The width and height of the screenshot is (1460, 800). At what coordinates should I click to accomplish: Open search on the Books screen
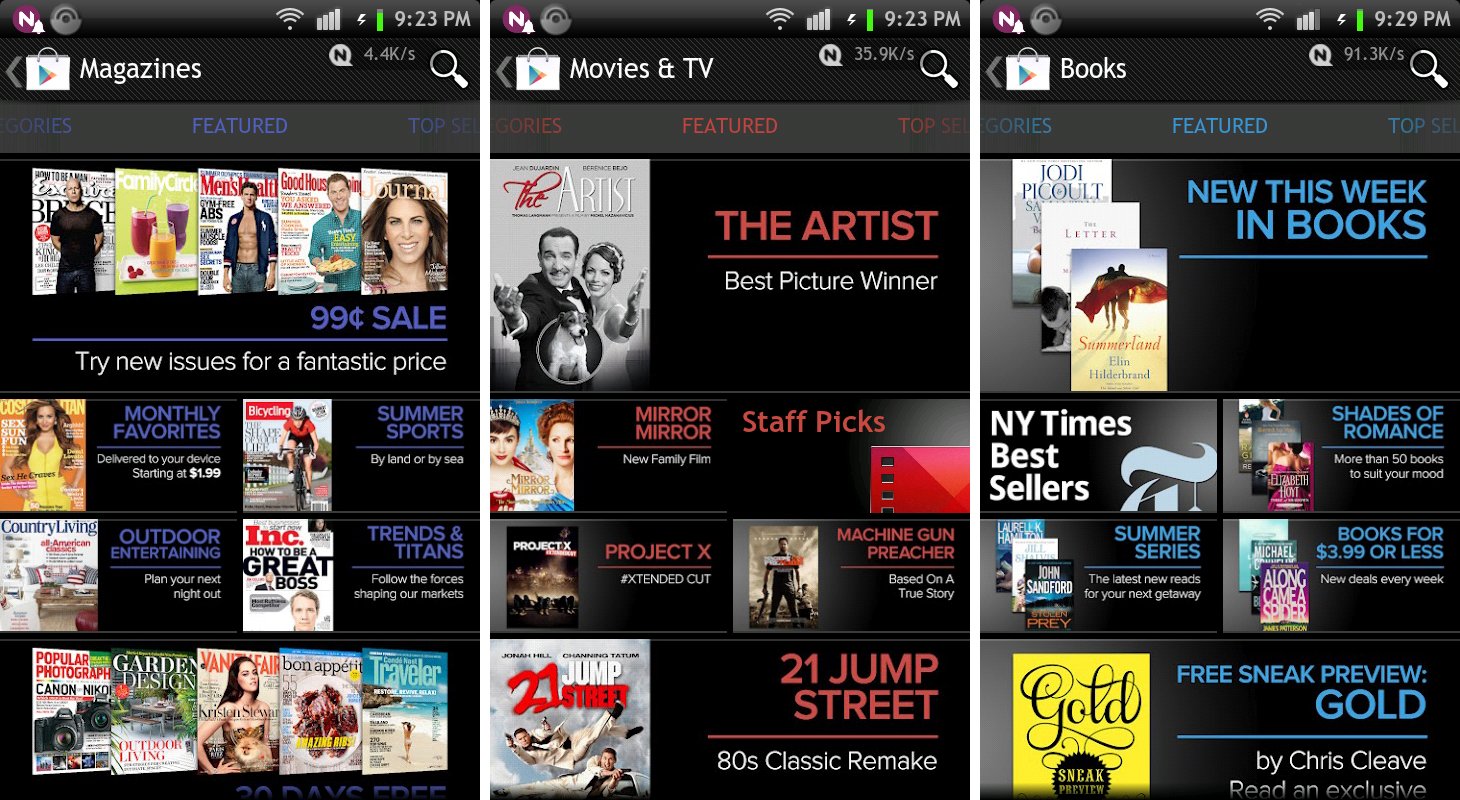pyautogui.click(x=1429, y=69)
